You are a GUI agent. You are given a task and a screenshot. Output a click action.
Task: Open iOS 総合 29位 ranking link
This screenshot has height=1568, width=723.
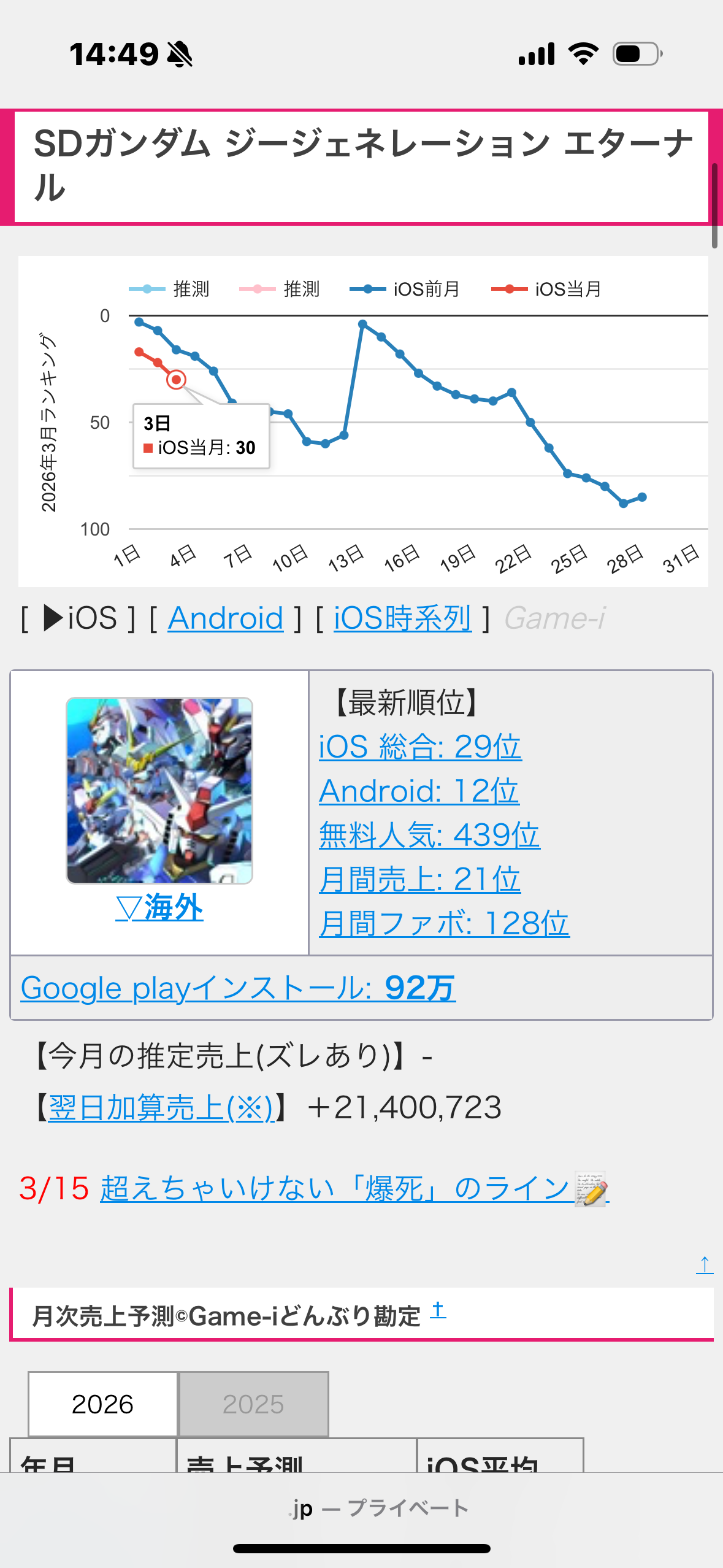click(x=420, y=747)
